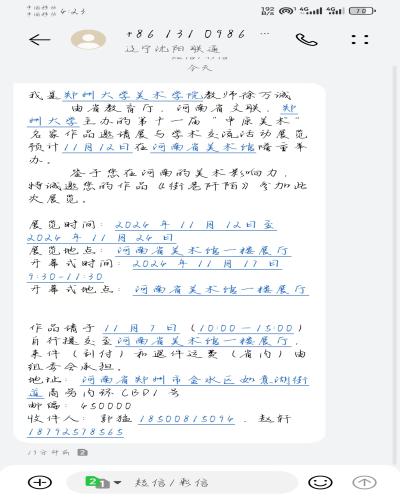The image size is (400, 500).
Task: Open the sender's contact avatar
Action: (x=88, y=40)
